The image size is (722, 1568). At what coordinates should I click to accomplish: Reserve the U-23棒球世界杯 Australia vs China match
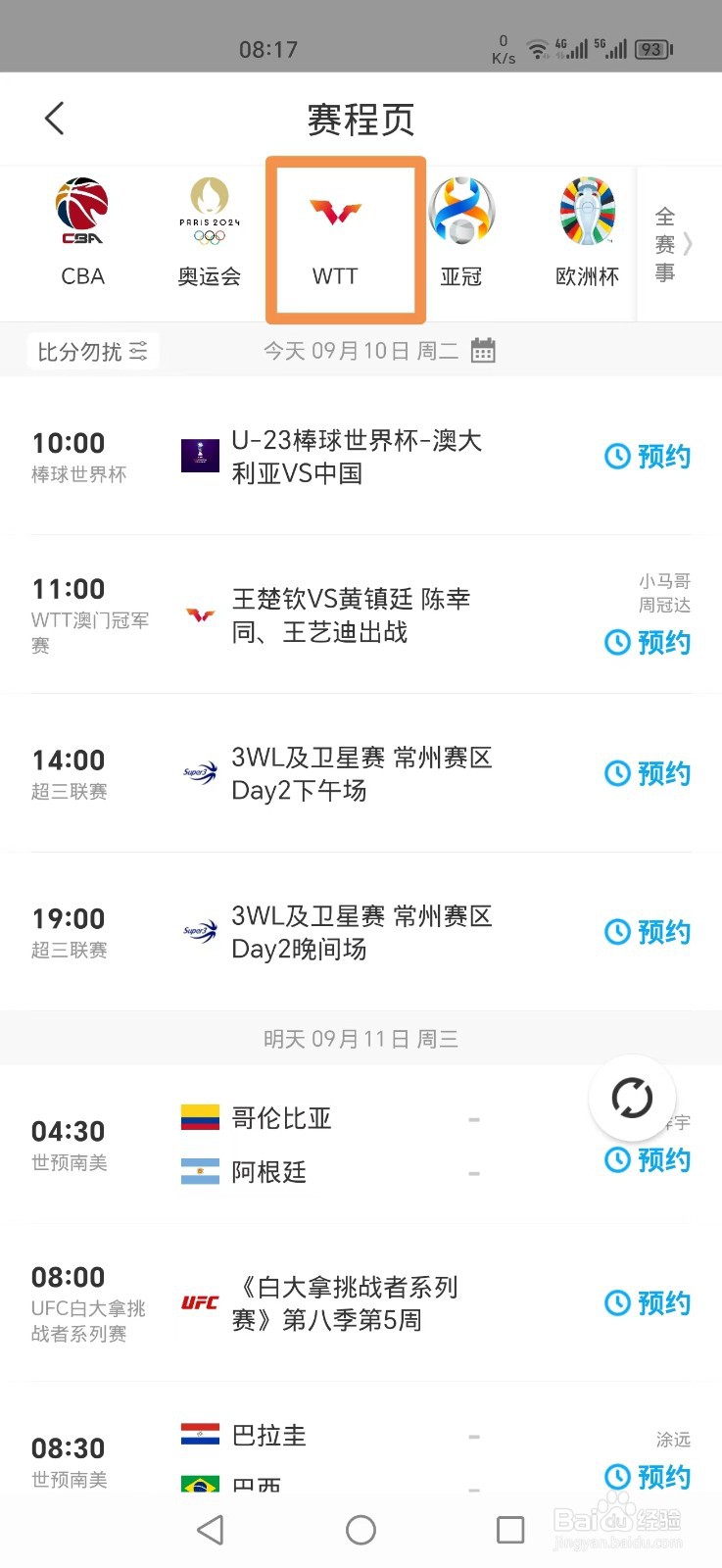click(x=648, y=457)
